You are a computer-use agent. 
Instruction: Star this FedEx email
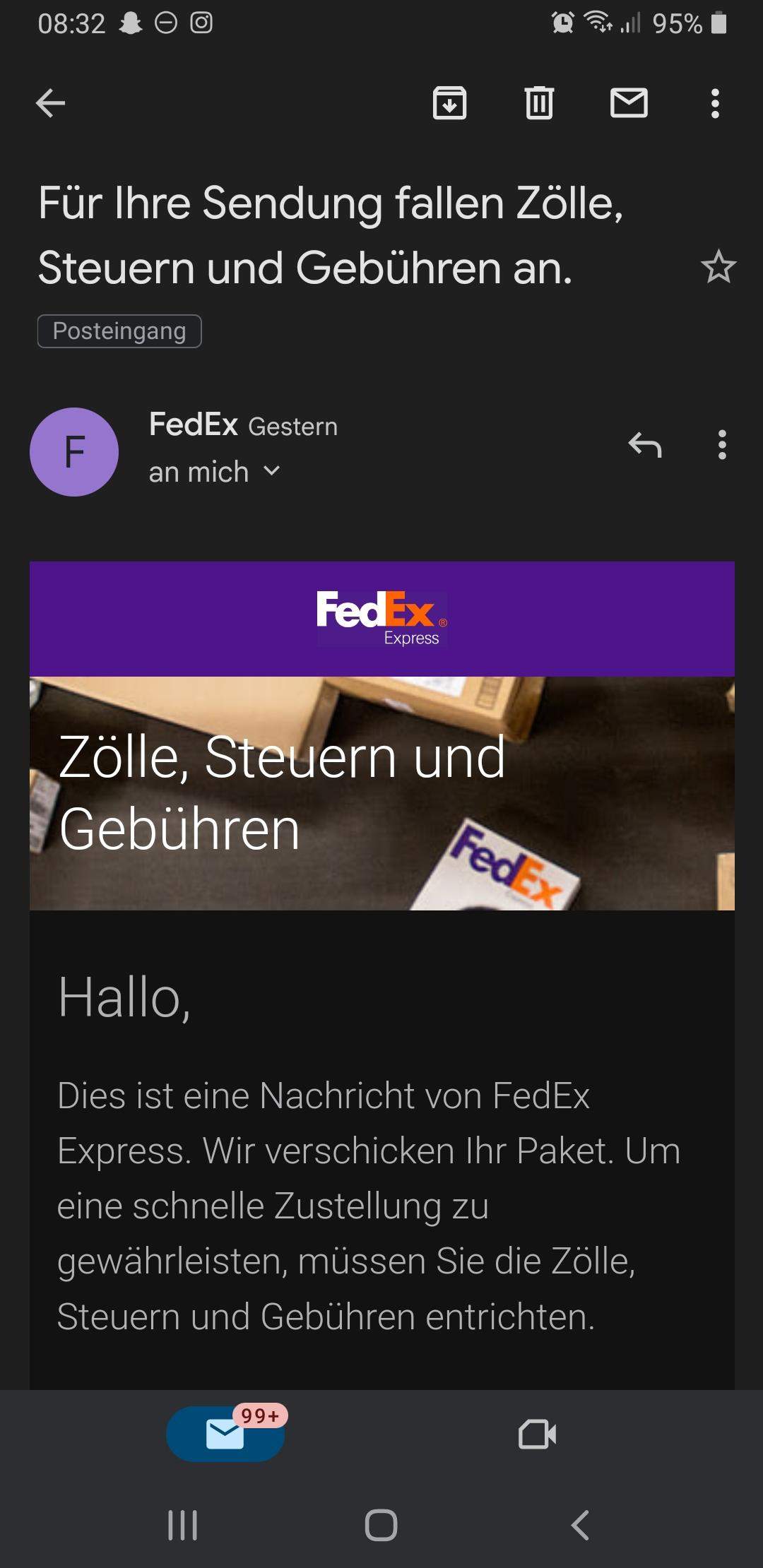tap(718, 268)
